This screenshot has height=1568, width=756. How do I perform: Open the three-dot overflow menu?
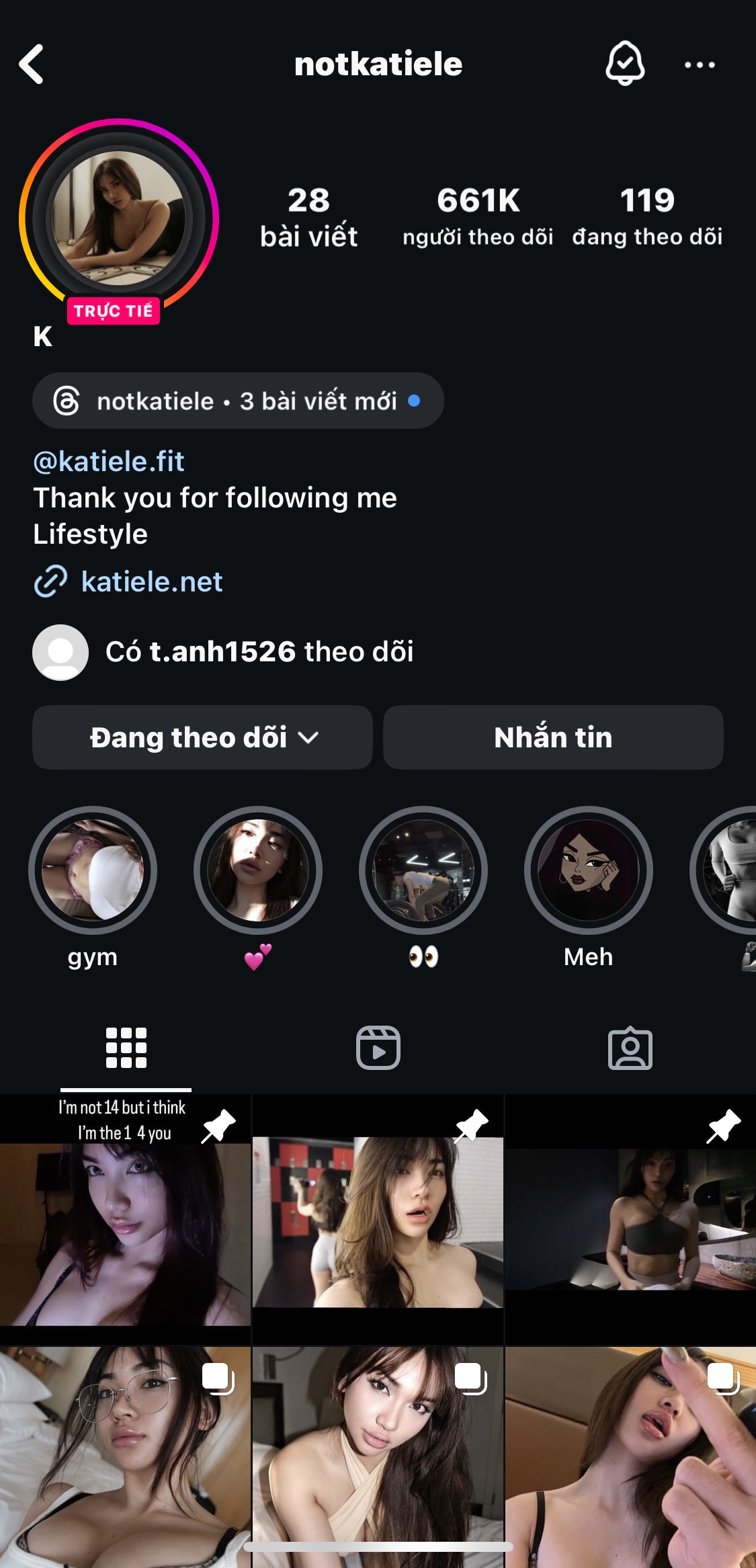tap(699, 65)
